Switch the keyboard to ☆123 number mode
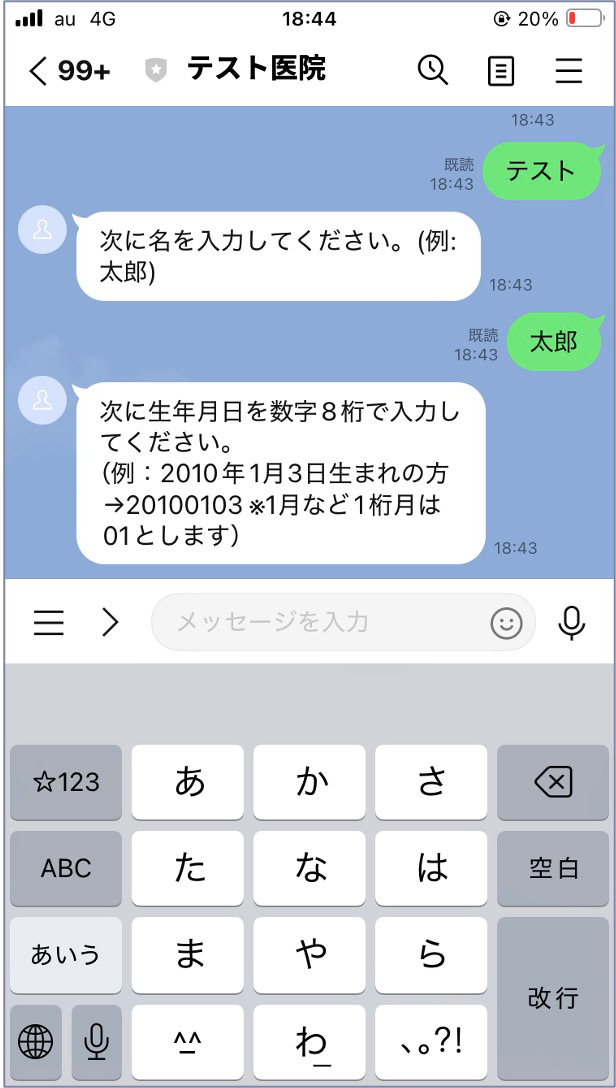The width and height of the screenshot is (616, 1088). point(66,783)
